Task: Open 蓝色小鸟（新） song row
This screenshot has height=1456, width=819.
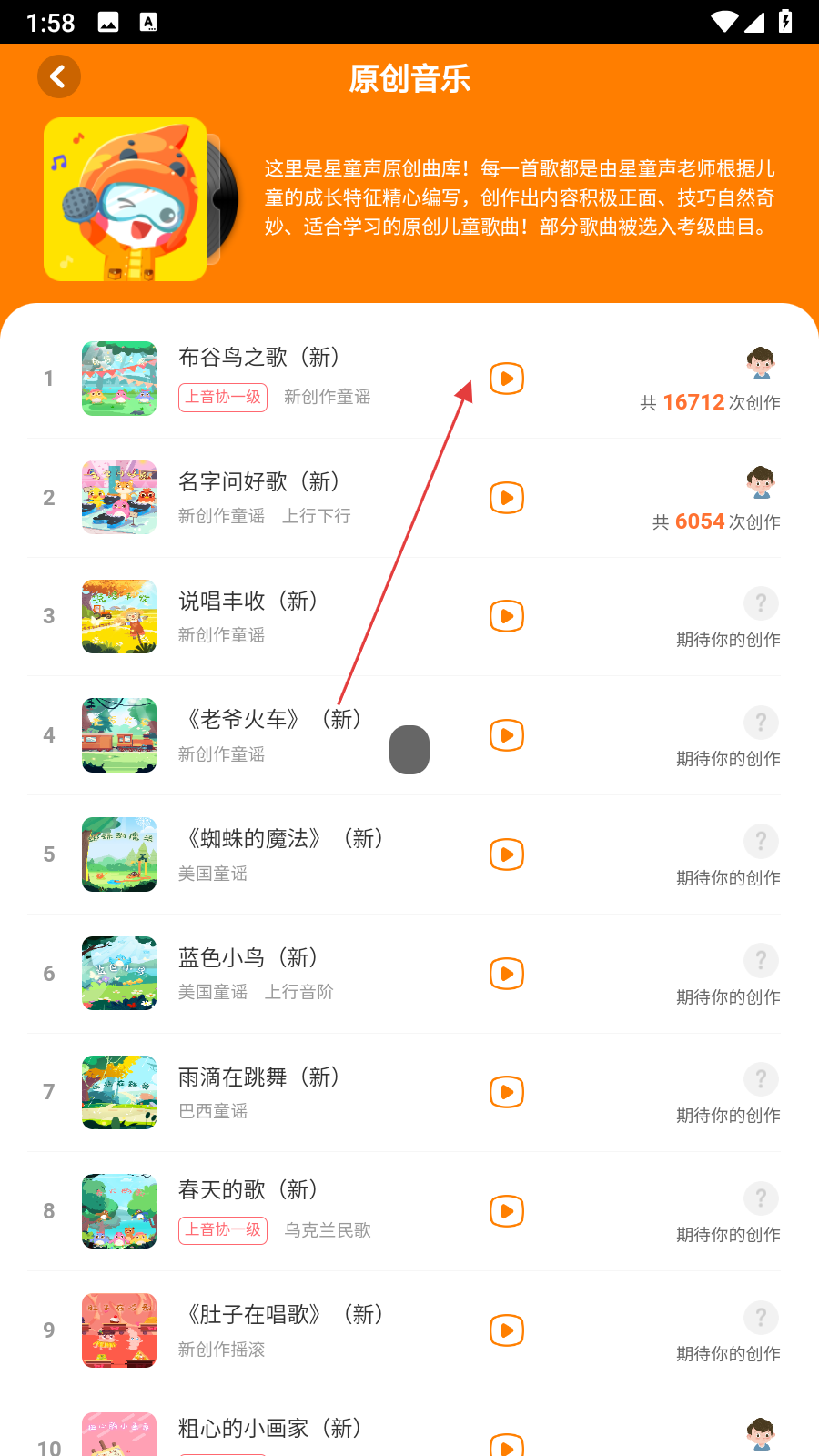Action: point(248,958)
